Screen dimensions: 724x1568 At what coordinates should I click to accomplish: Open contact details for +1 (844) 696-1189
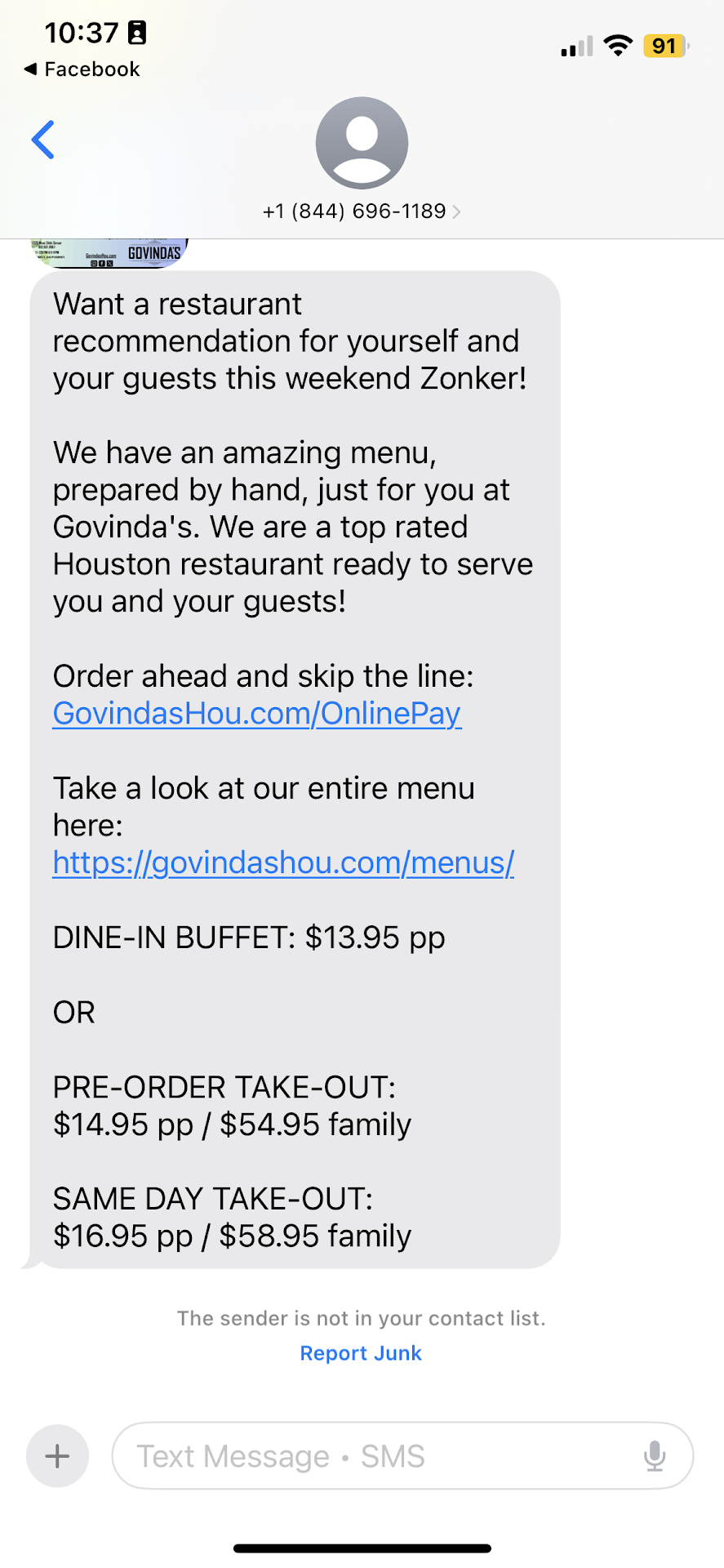click(362, 212)
